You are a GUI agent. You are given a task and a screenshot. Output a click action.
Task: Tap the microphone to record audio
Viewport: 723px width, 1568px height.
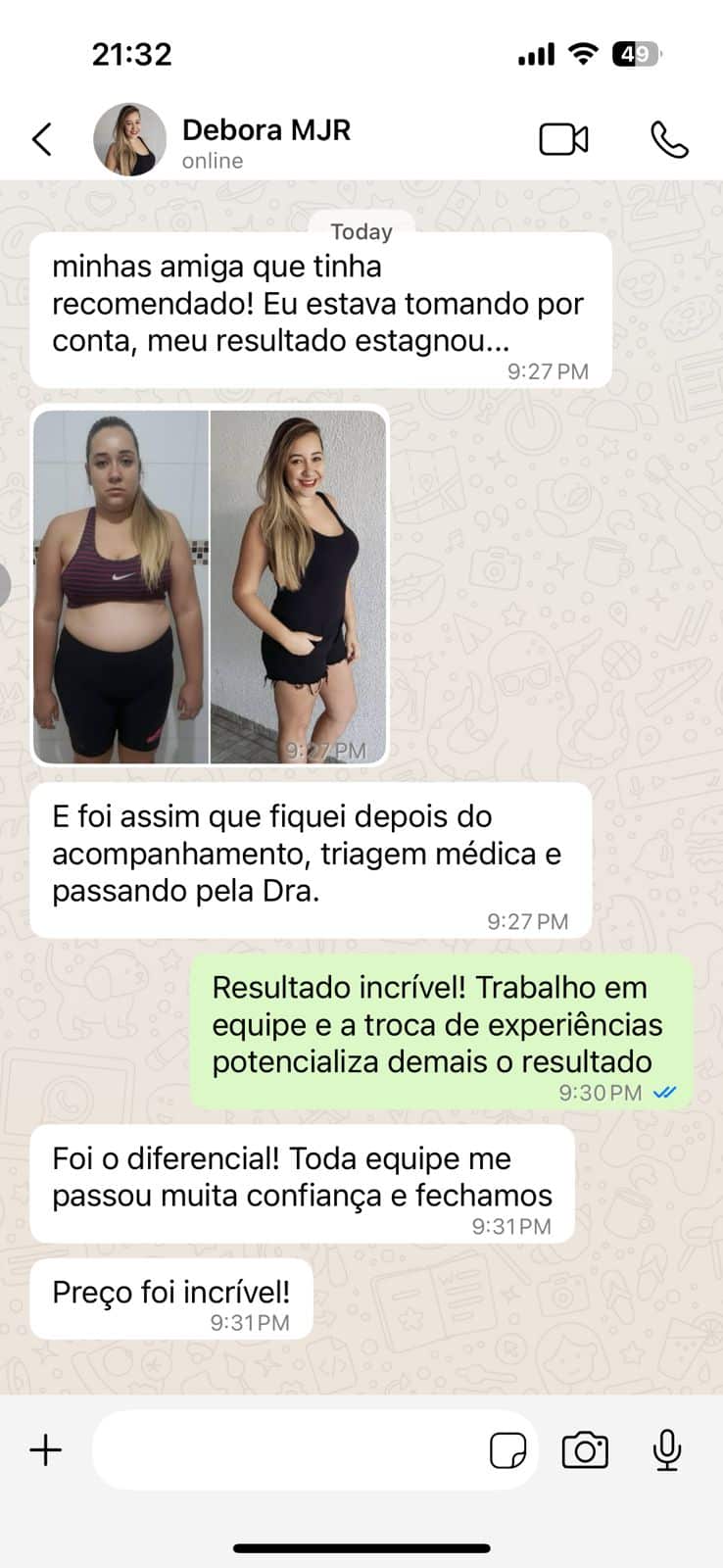tap(667, 1449)
